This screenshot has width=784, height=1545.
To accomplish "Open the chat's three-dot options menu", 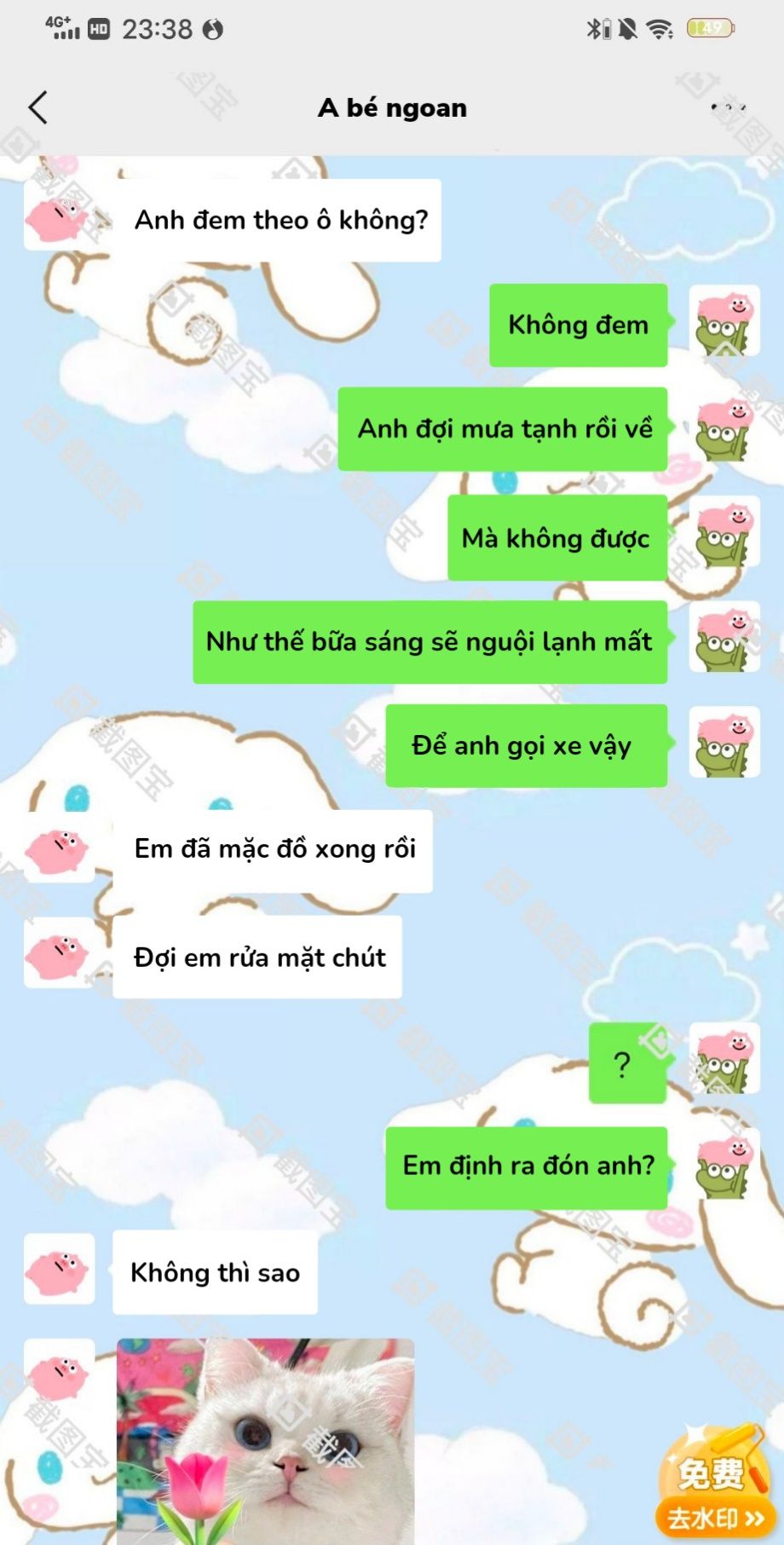I will pyautogui.click(x=728, y=108).
